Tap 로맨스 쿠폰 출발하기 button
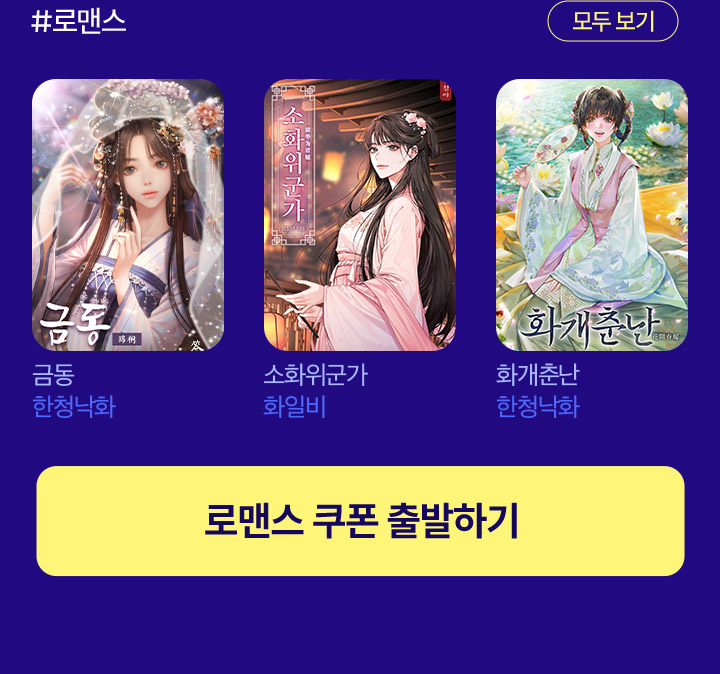Image resolution: width=720 pixels, height=674 pixels. coord(360,521)
